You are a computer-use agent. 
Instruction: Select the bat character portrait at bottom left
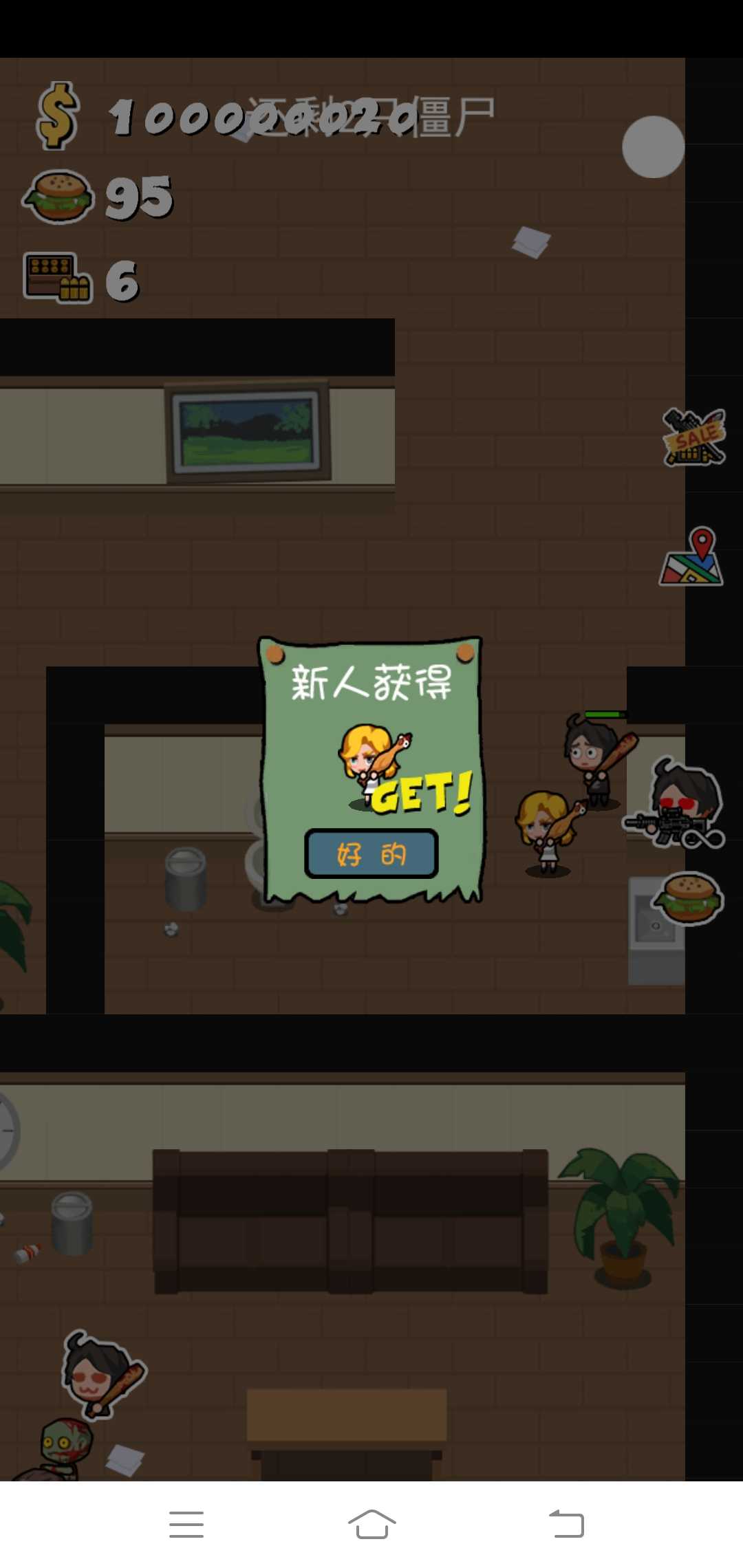point(101,1371)
